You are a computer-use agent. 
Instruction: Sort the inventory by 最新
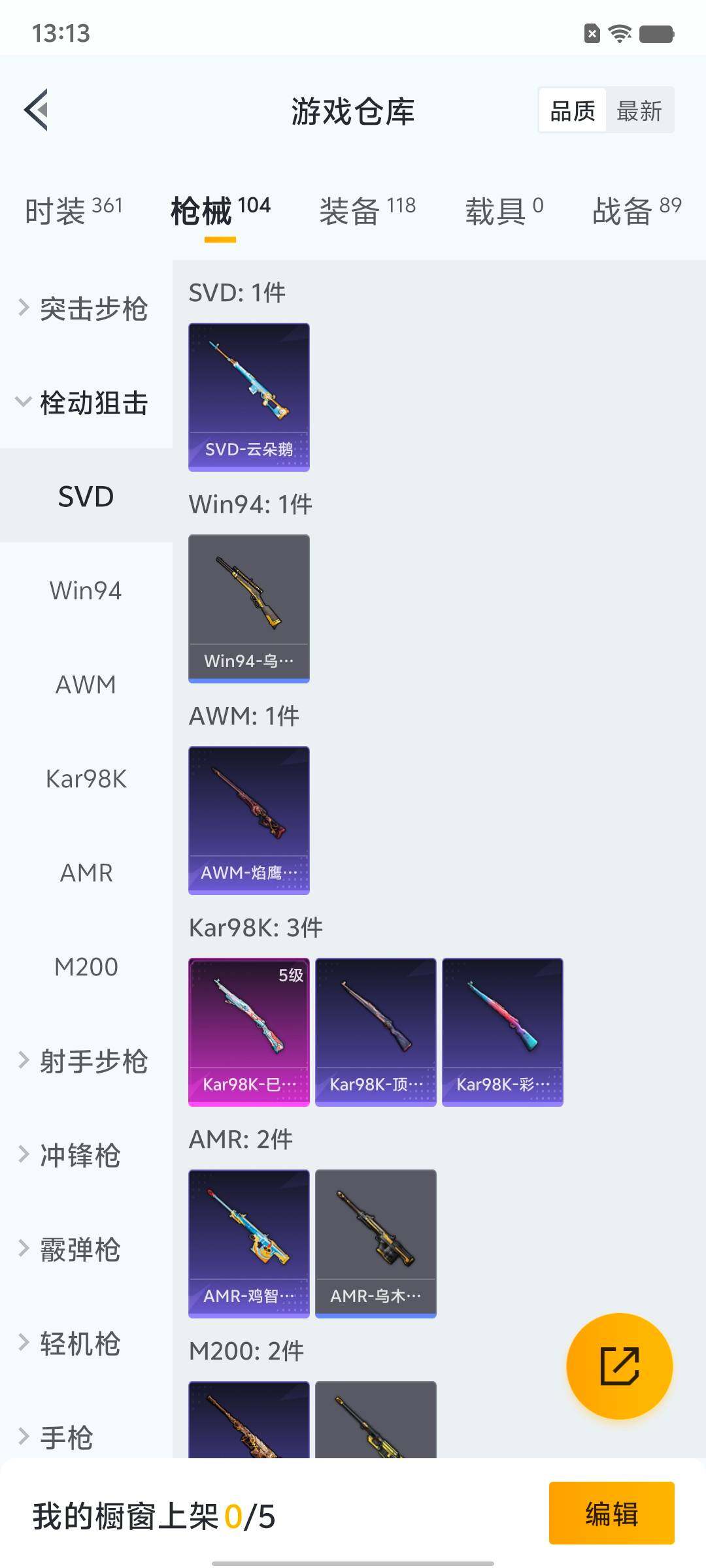(639, 110)
